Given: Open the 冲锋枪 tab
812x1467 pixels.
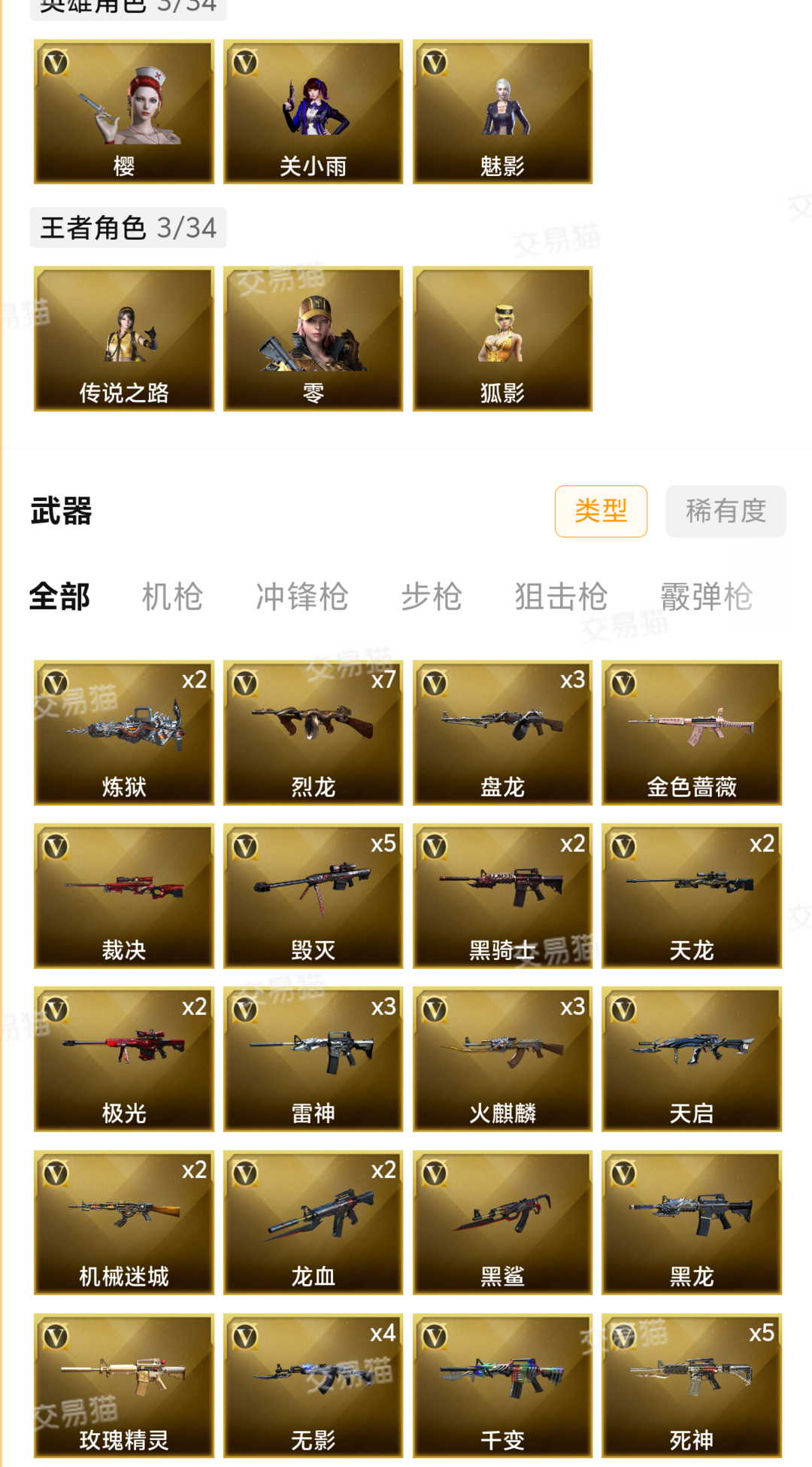Looking at the screenshot, I should point(301,597).
